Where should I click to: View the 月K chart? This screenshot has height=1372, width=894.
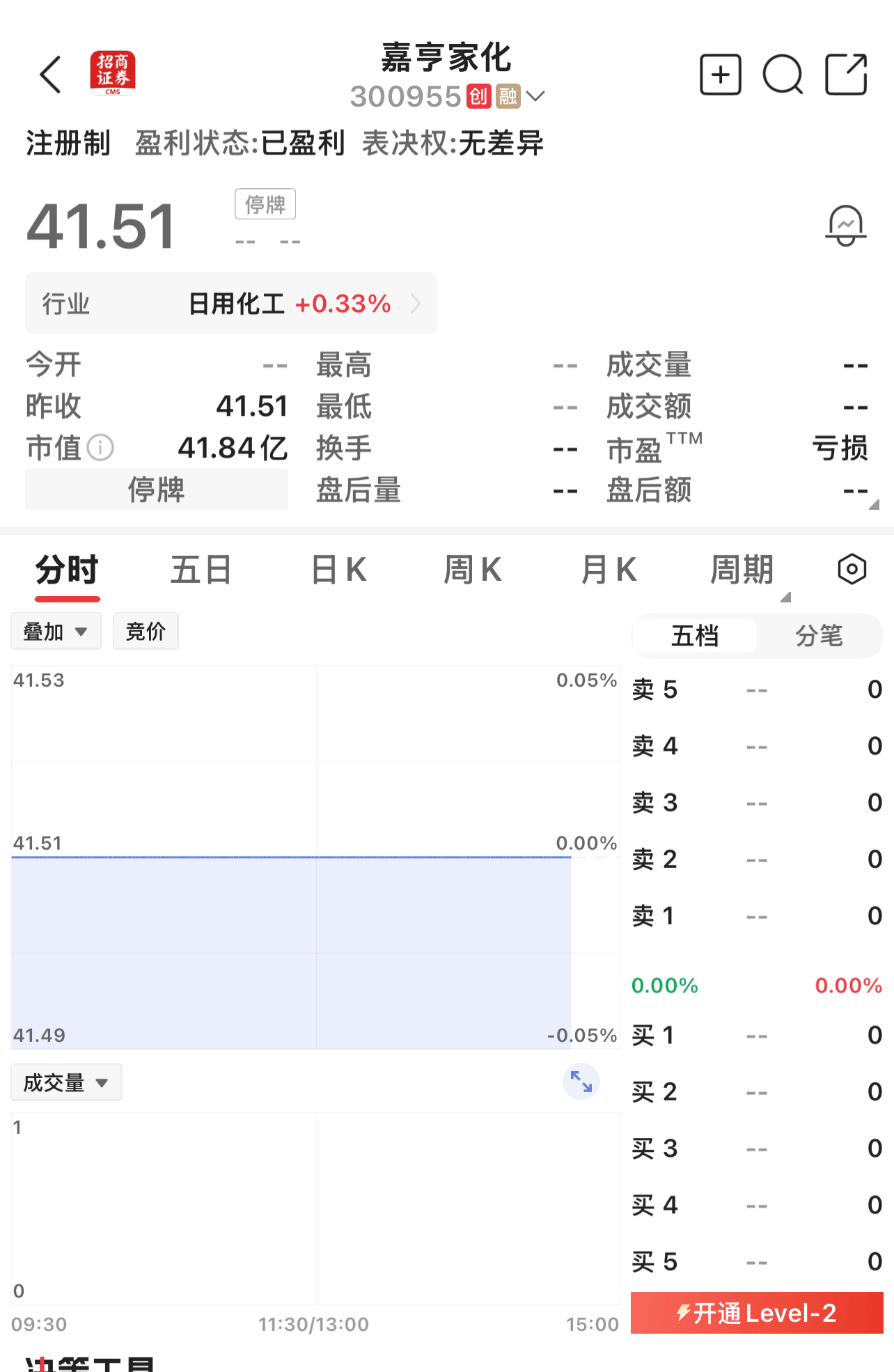609,570
